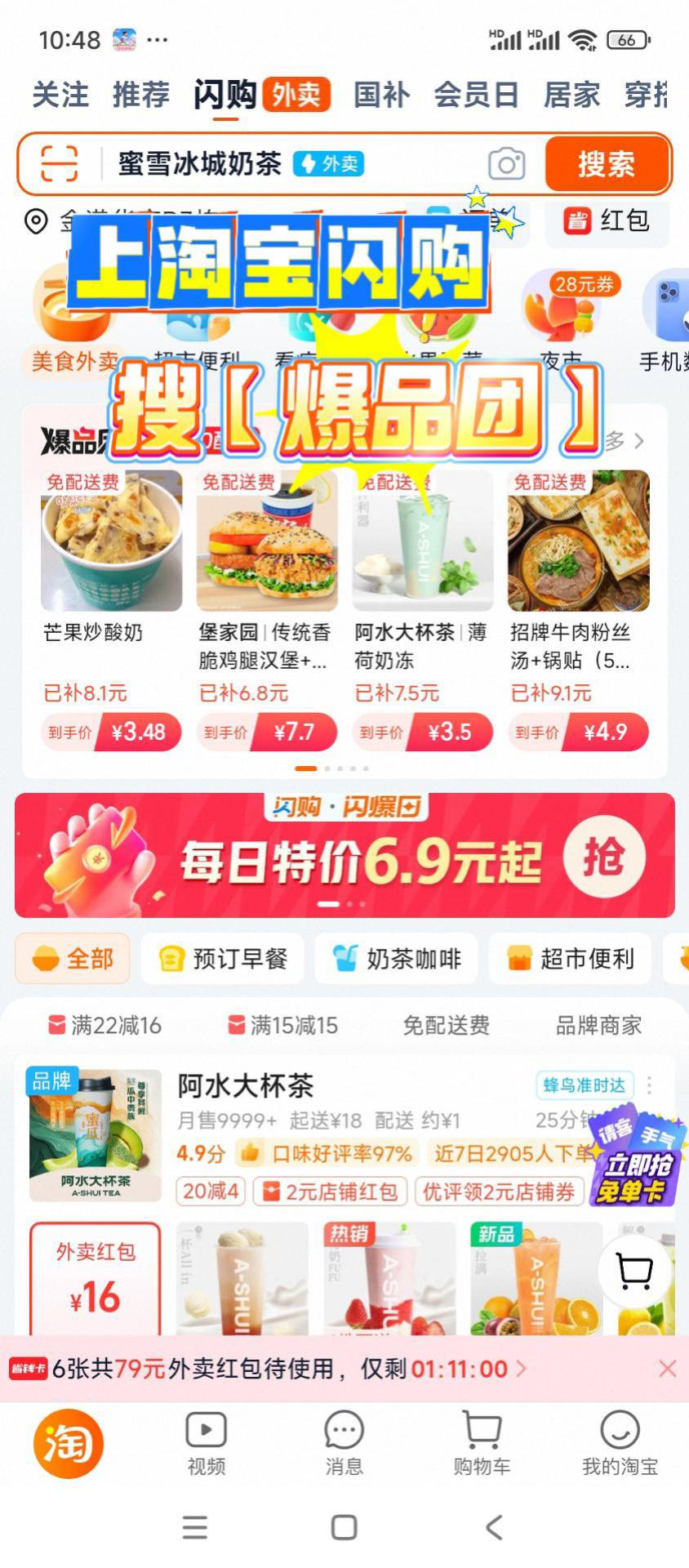Open the floating cart button near store listing
This screenshot has height=1568, width=689.
click(636, 1270)
